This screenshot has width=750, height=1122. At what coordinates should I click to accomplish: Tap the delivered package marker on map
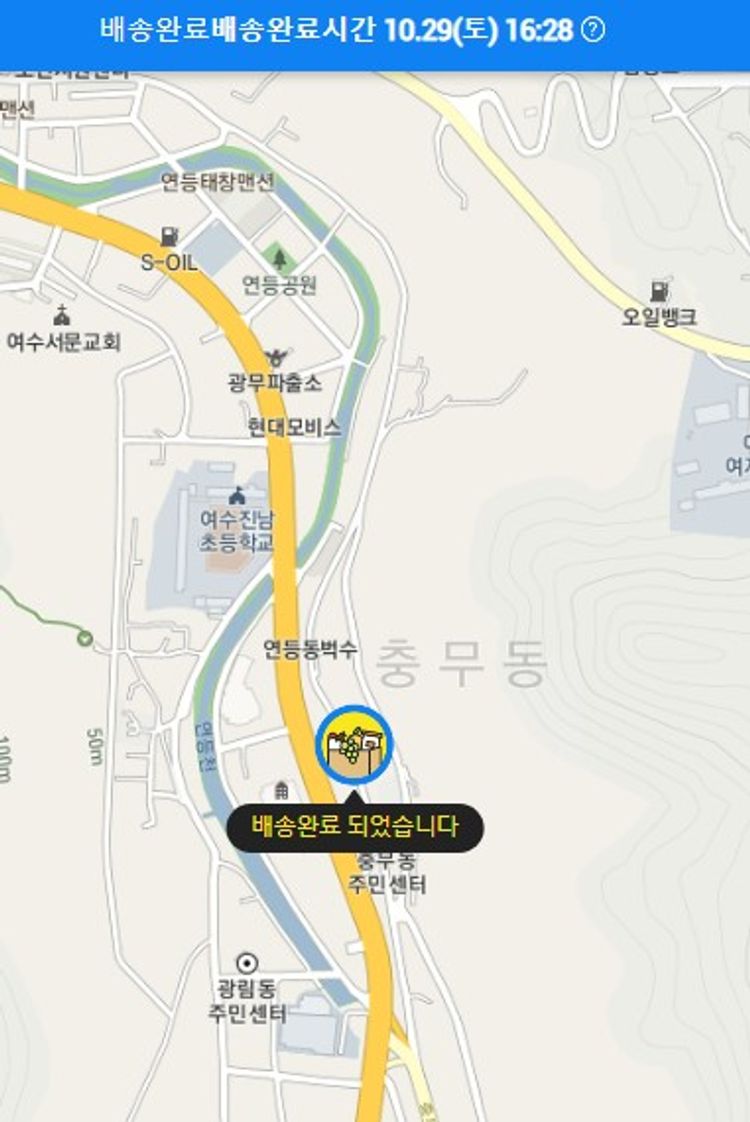[354, 744]
